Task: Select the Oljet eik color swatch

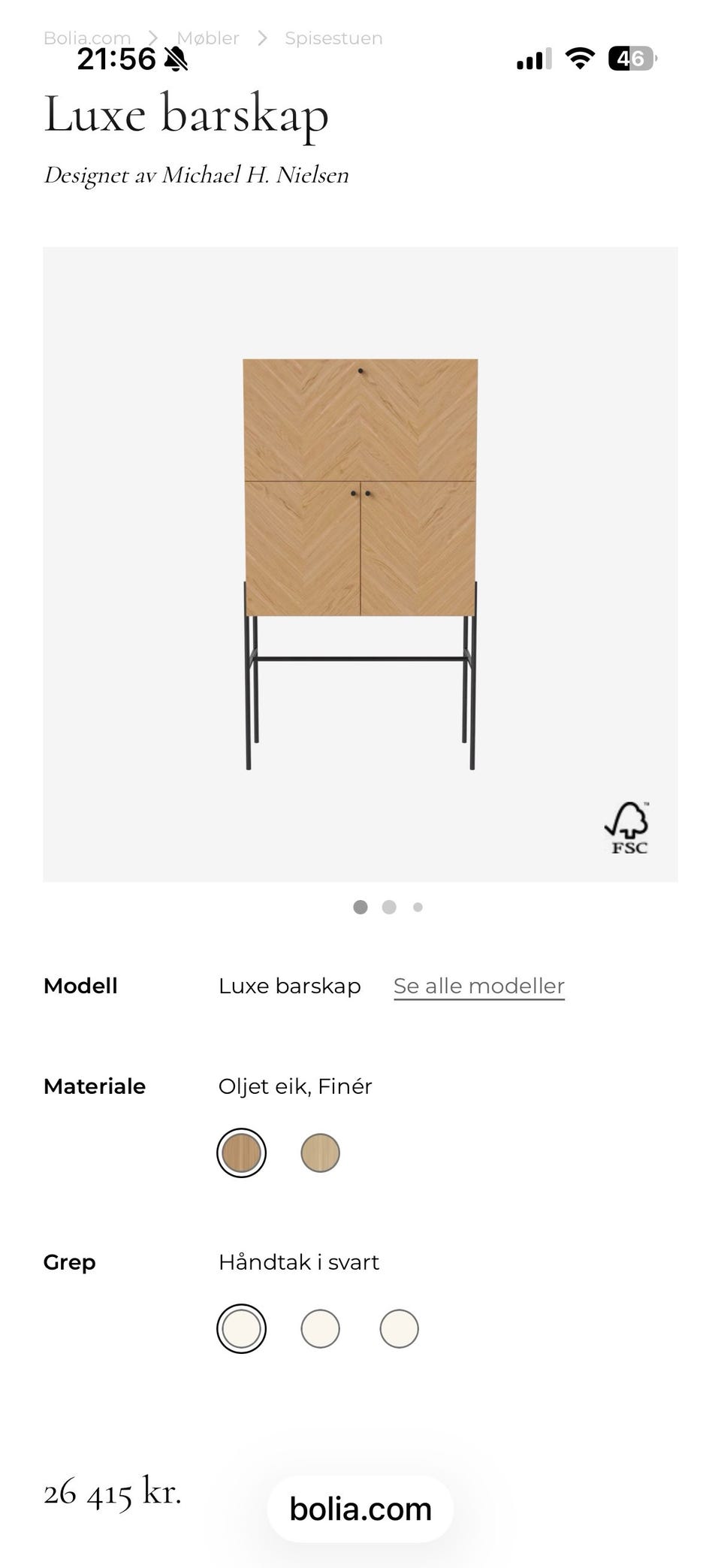Action: (x=241, y=1154)
